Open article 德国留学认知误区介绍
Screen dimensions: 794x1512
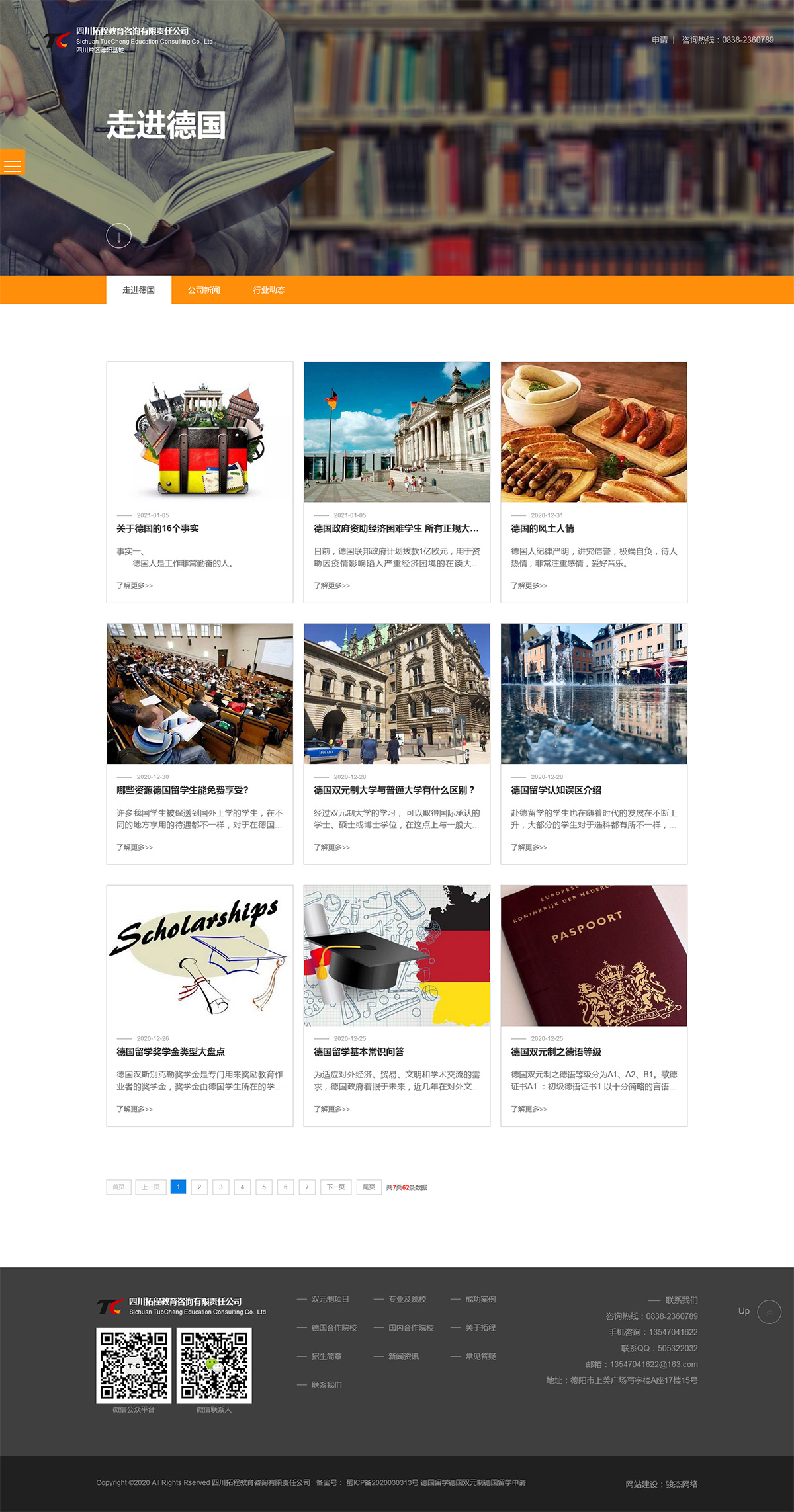[x=556, y=790]
